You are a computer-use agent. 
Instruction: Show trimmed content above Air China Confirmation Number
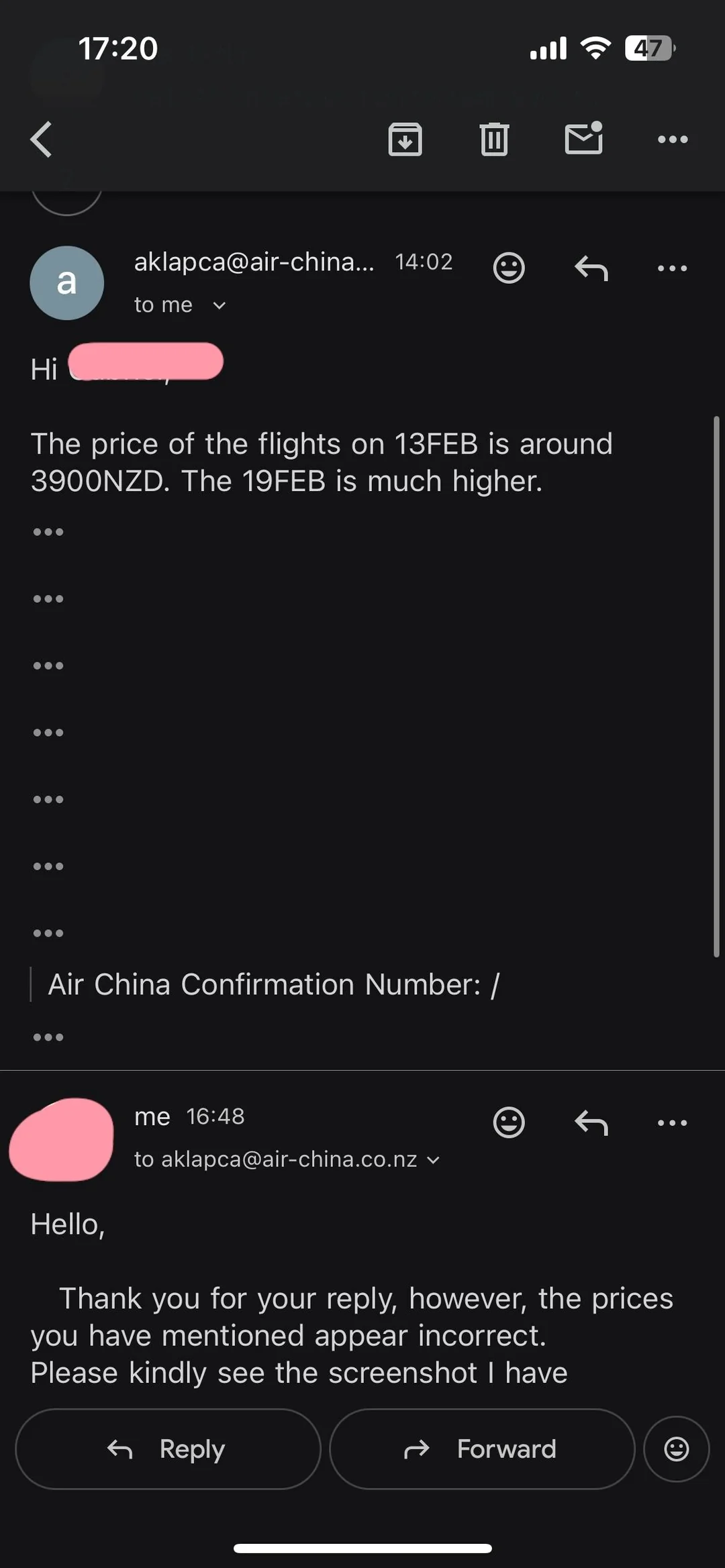48,933
